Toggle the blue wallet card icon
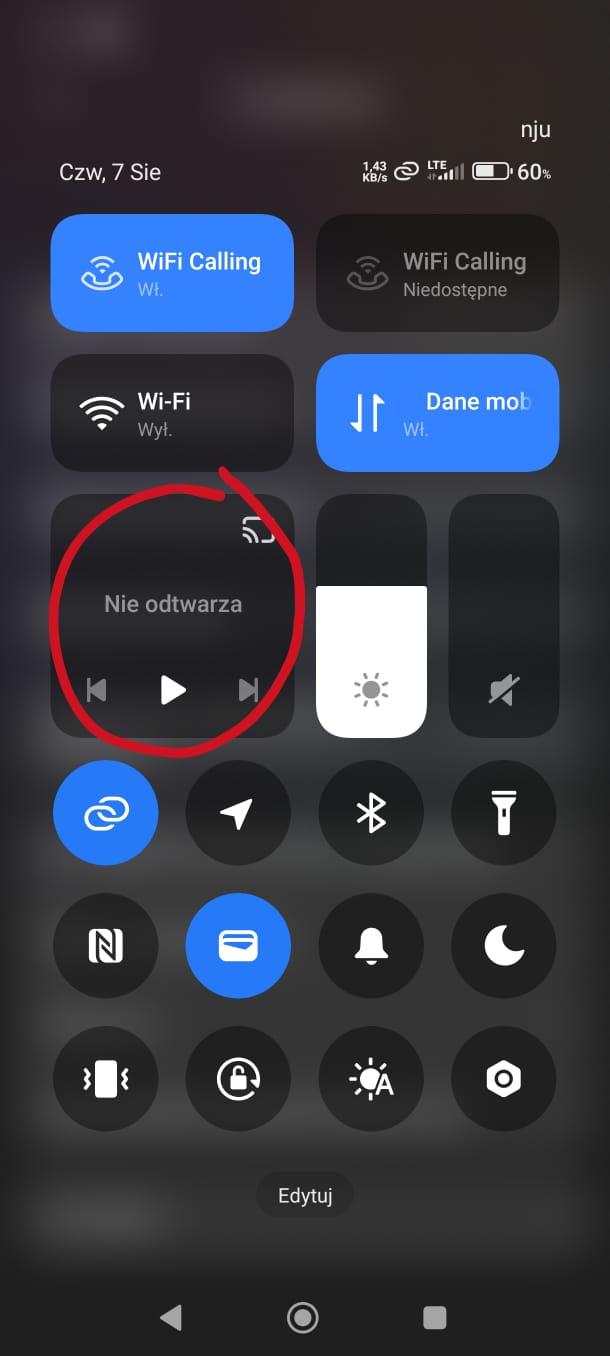The image size is (610, 1356). click(238, 946)
